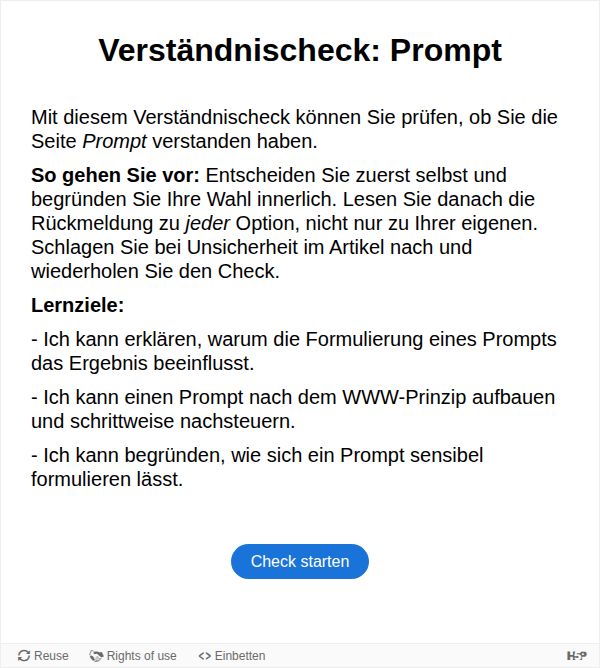Open the Reuse option
Screen dimensions: 600x668
43,656
